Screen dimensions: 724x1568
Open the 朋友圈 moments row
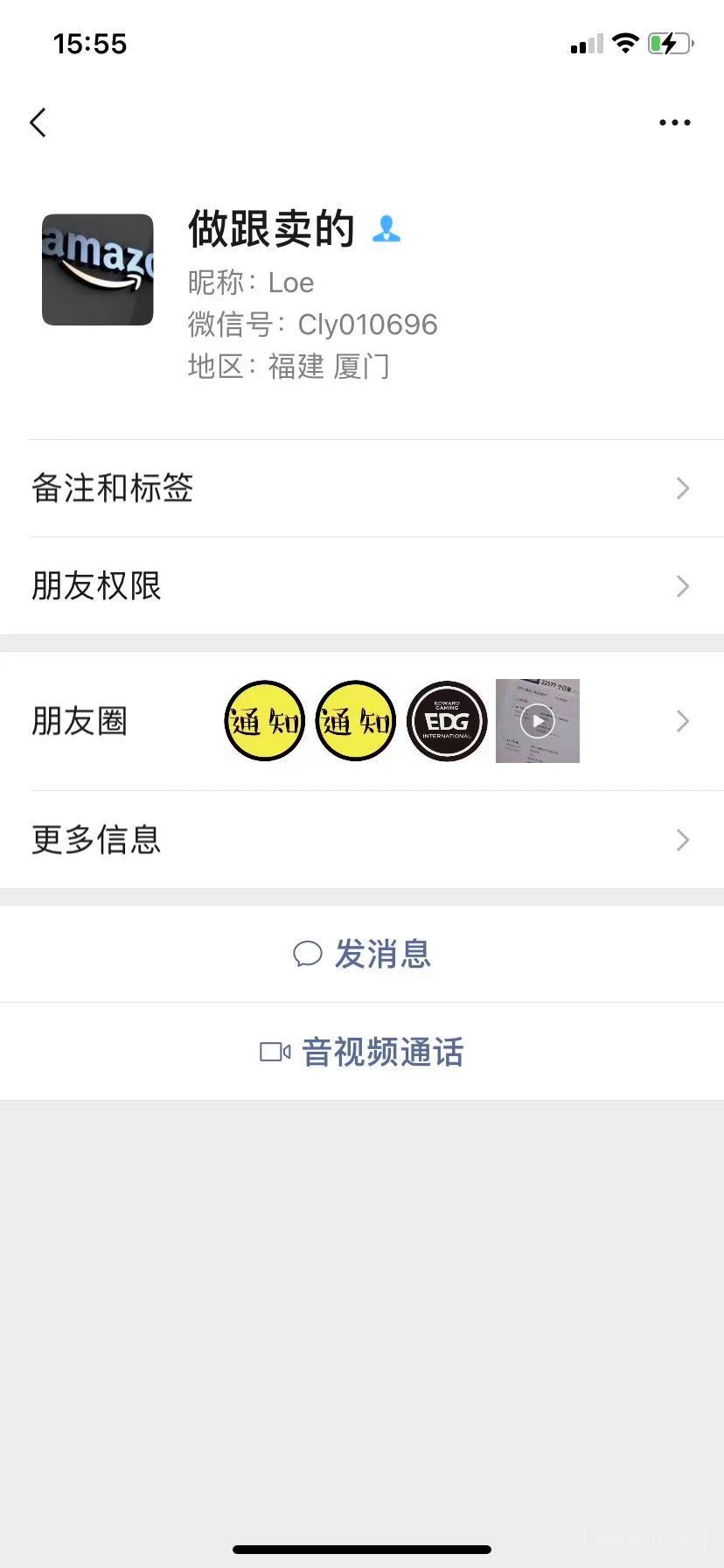[x=362, y=721]
